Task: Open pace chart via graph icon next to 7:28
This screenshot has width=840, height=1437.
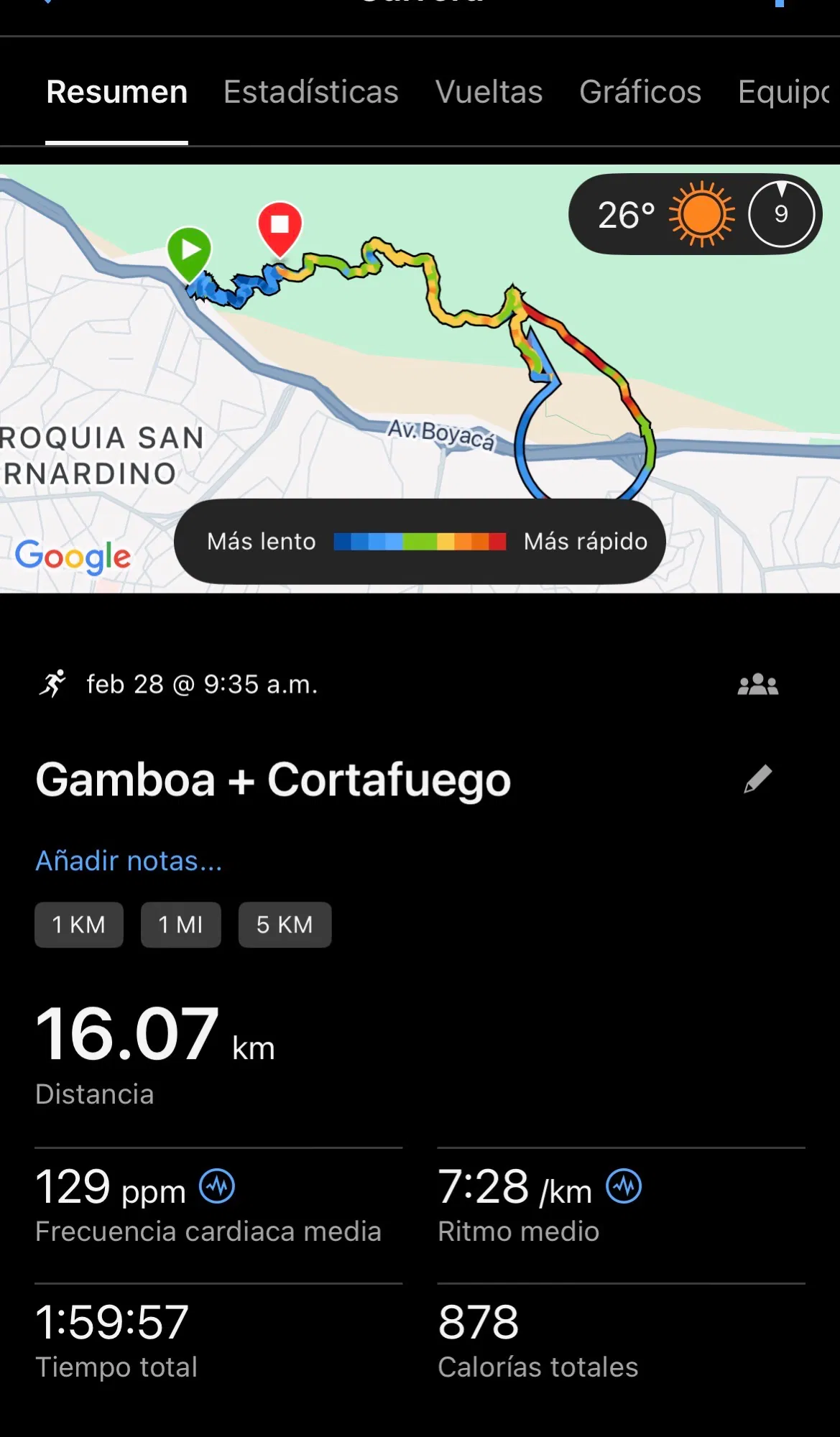Action: pos(622,1186)
